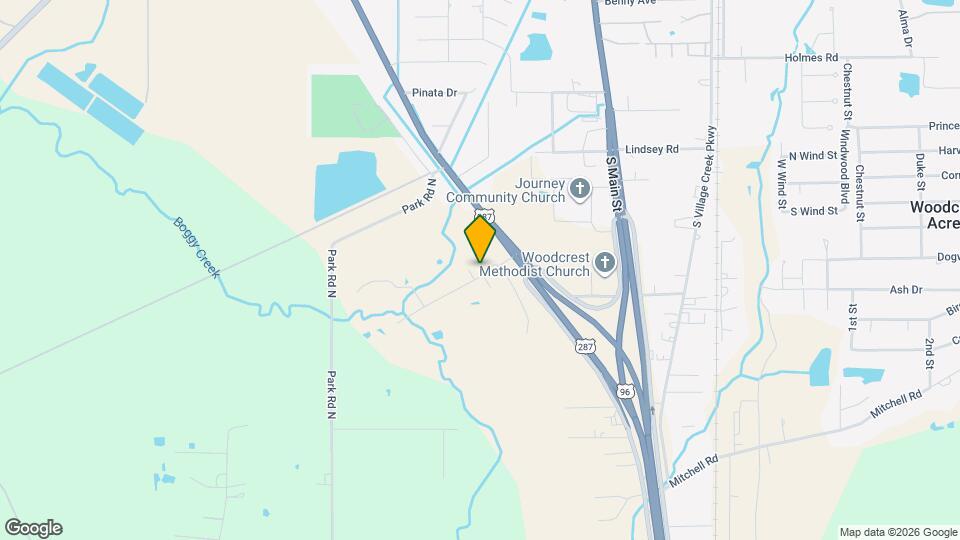Open the Journey Community Church place icon
The image size is (960, 540).
click(x=579, y=188)
